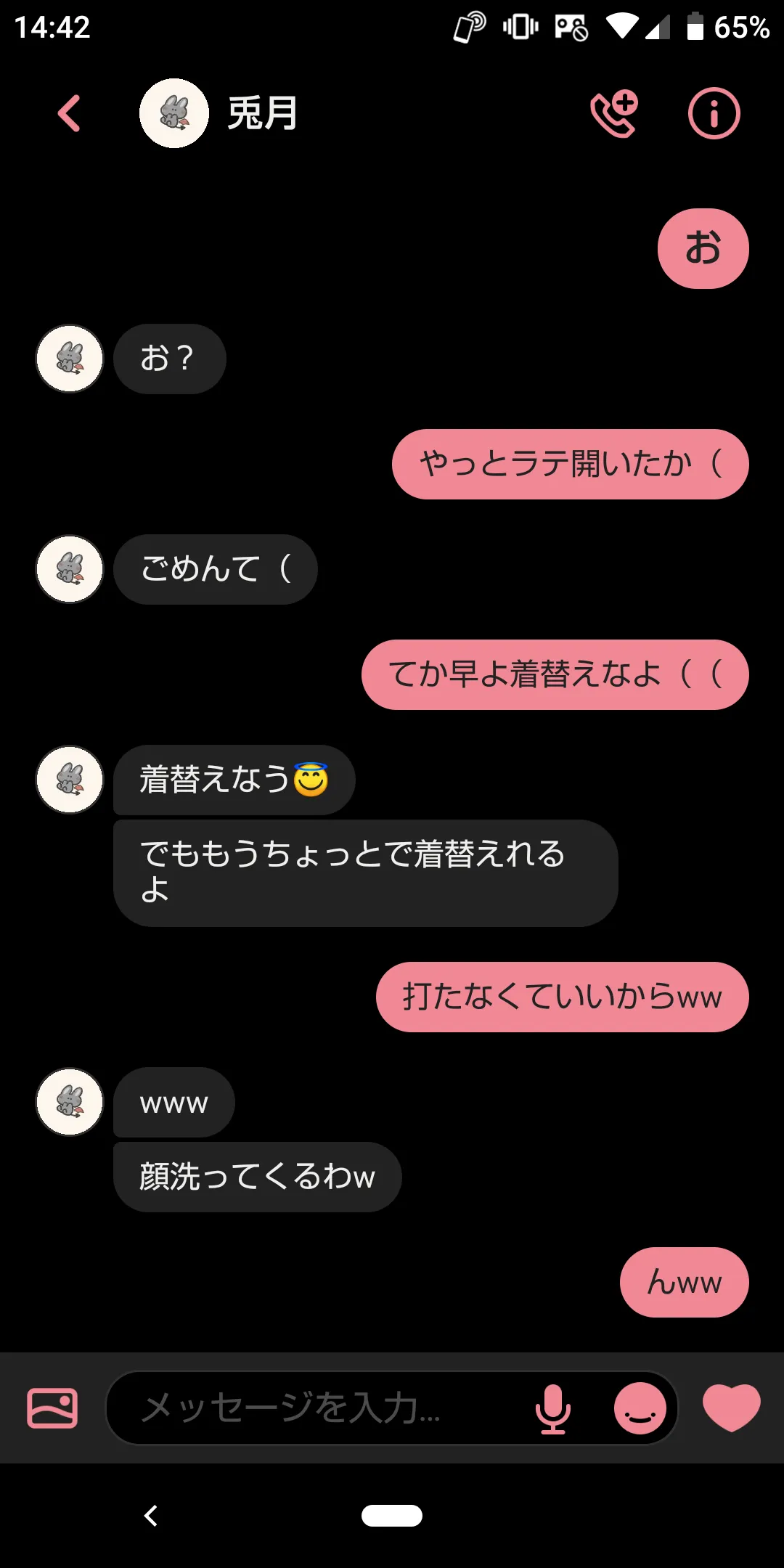Open 兎月's profile picture in header
The height and width of the screenshot is (1568, 784).
pos(174,114)
